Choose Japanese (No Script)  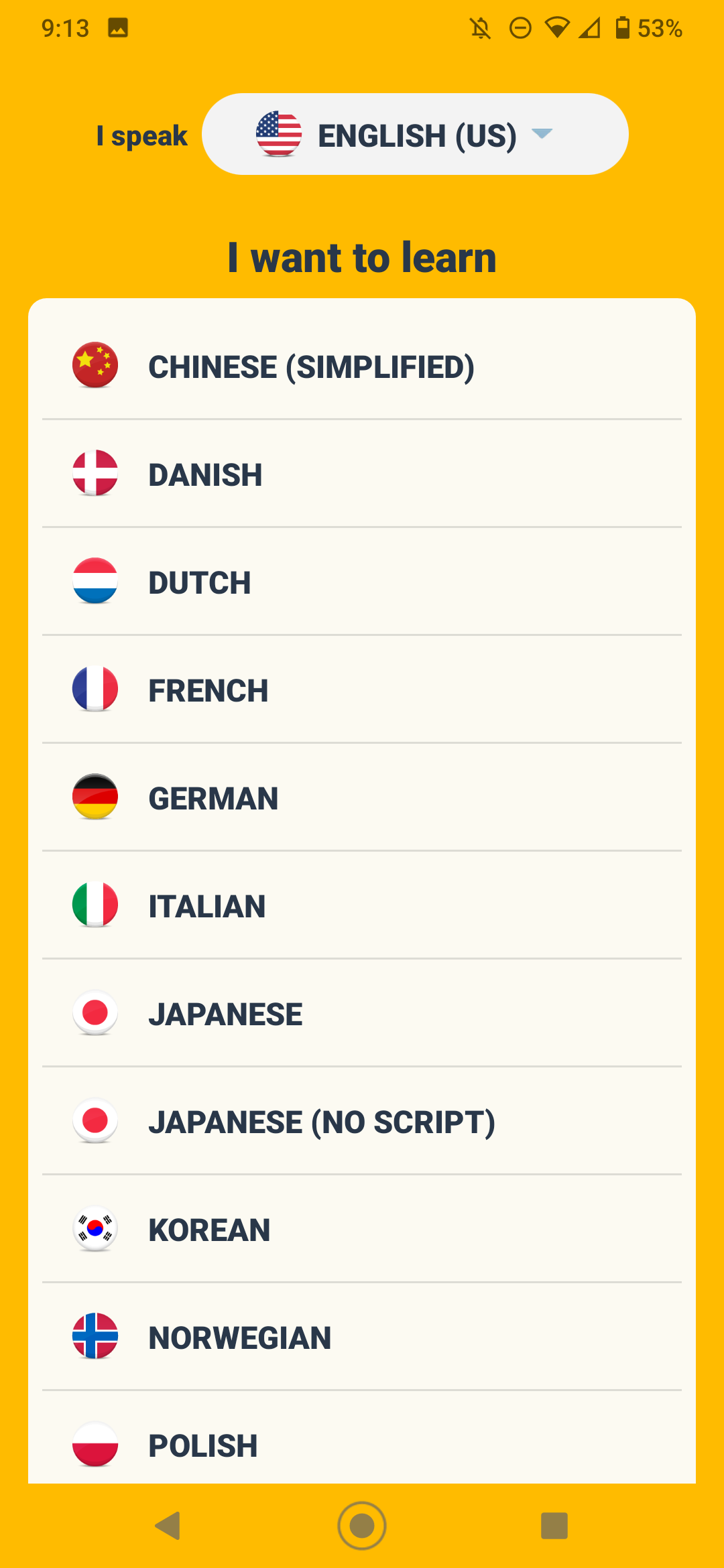tap(362, 1122)
